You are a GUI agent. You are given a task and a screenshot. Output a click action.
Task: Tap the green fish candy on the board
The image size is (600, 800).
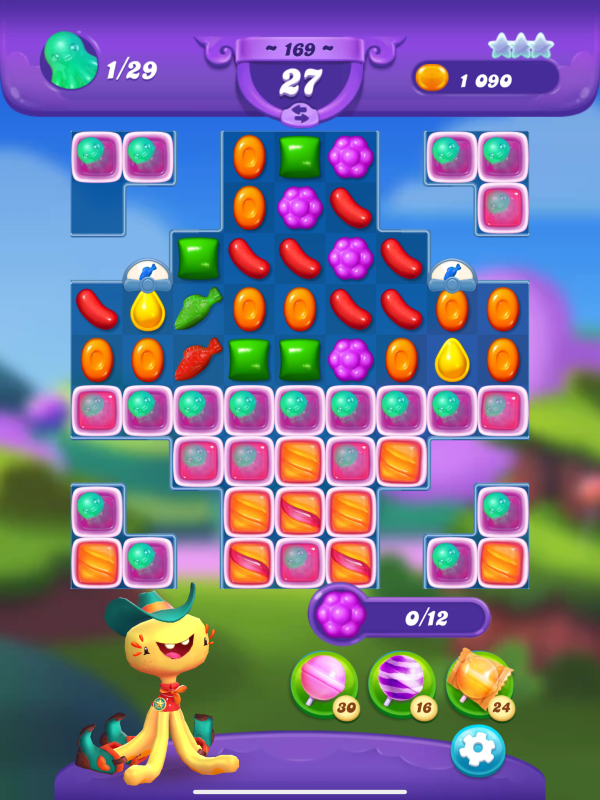point(198,309)
